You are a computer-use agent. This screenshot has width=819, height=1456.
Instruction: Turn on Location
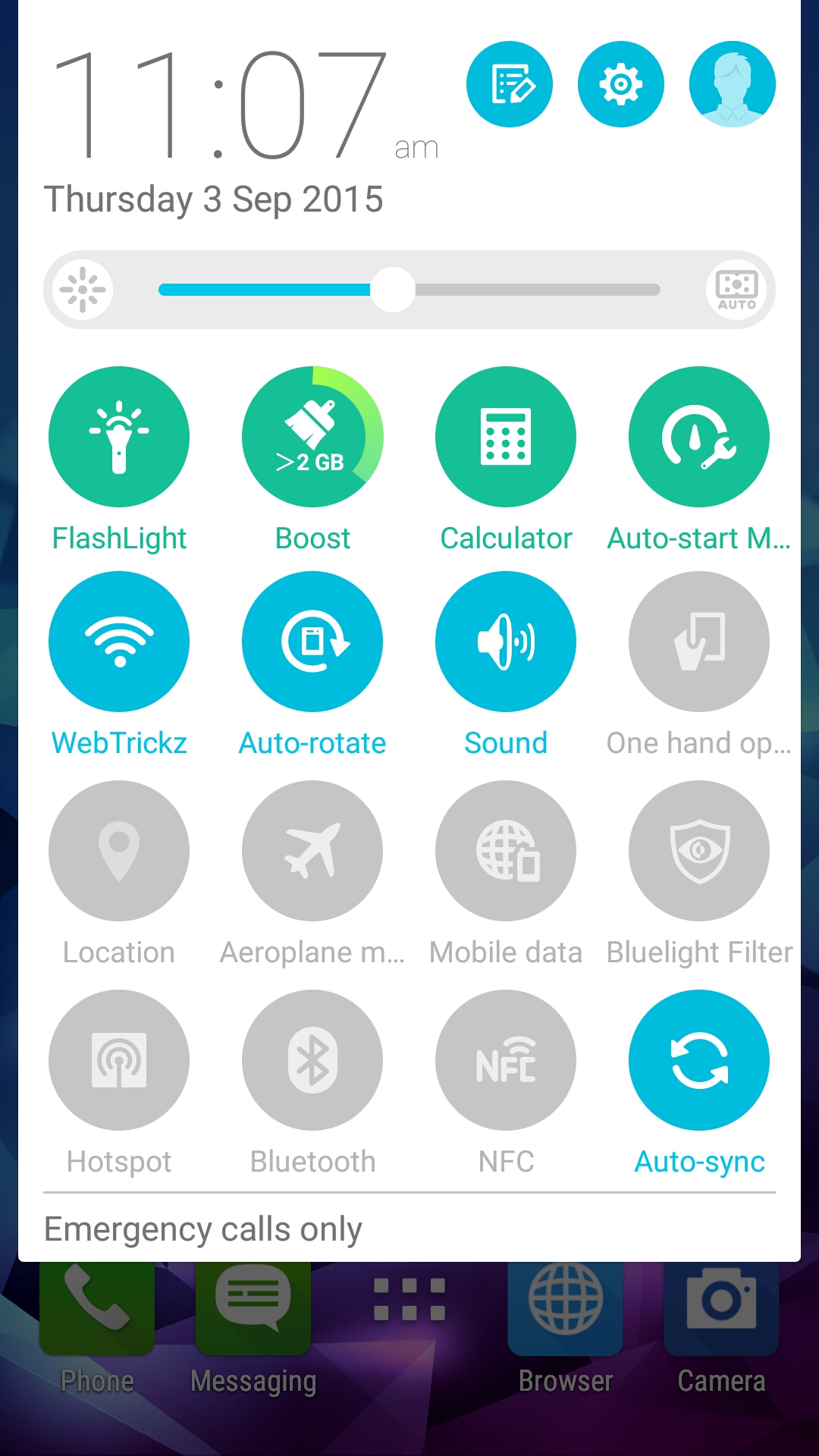click(119, 851)
